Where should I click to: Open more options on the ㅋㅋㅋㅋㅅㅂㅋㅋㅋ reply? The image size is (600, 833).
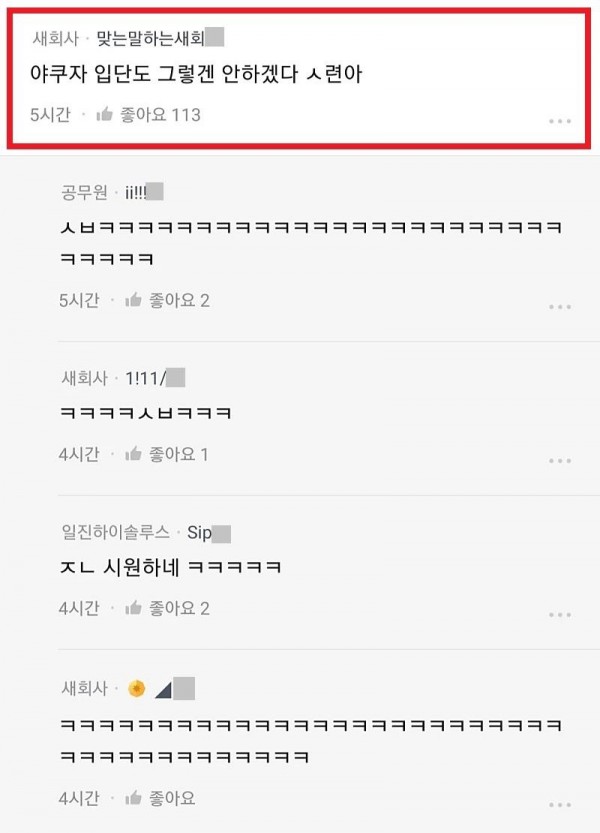click(560, 460)
